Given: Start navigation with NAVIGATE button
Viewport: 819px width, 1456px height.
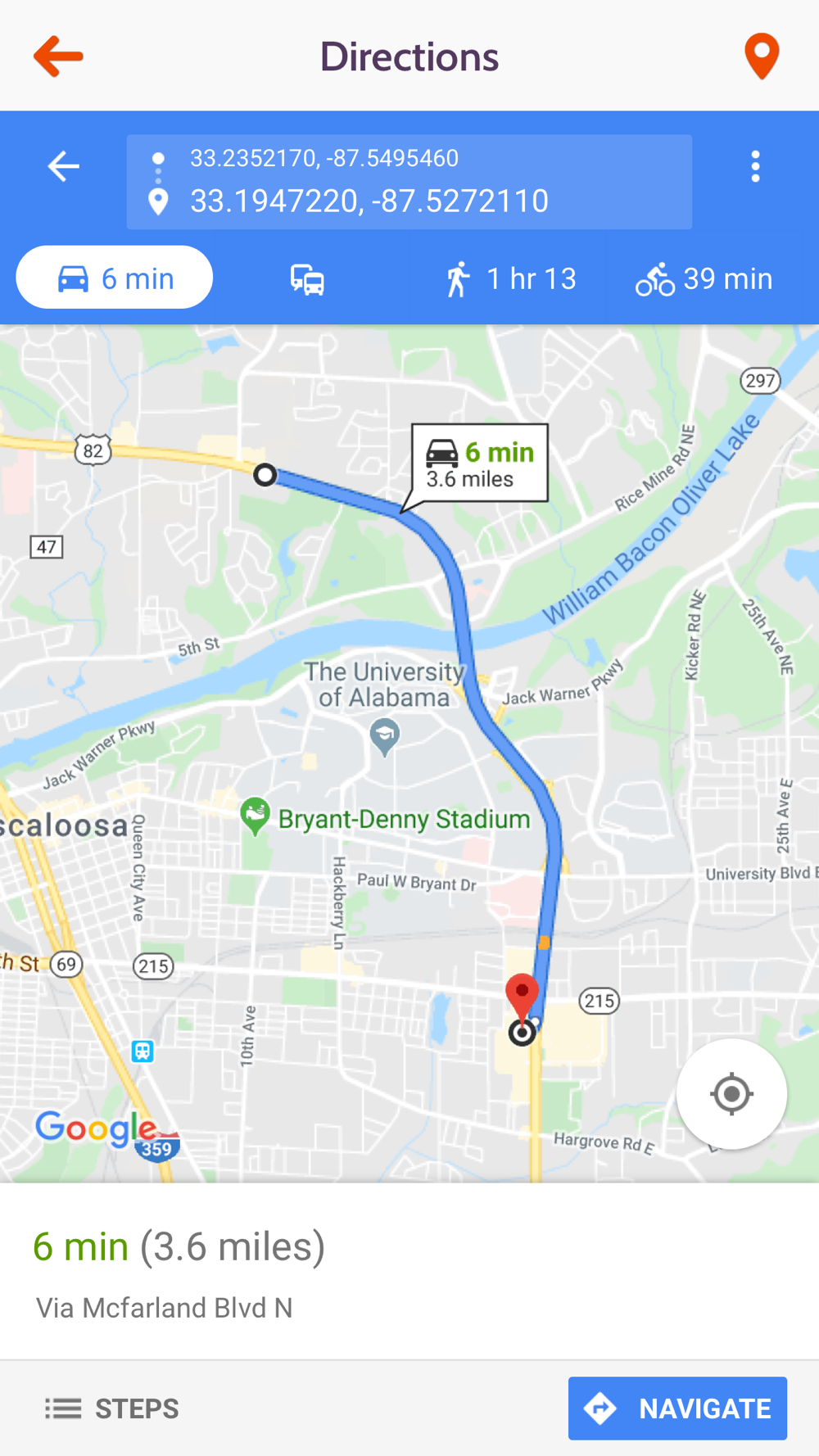Looking at the screenshot, I should [677, 1409].
